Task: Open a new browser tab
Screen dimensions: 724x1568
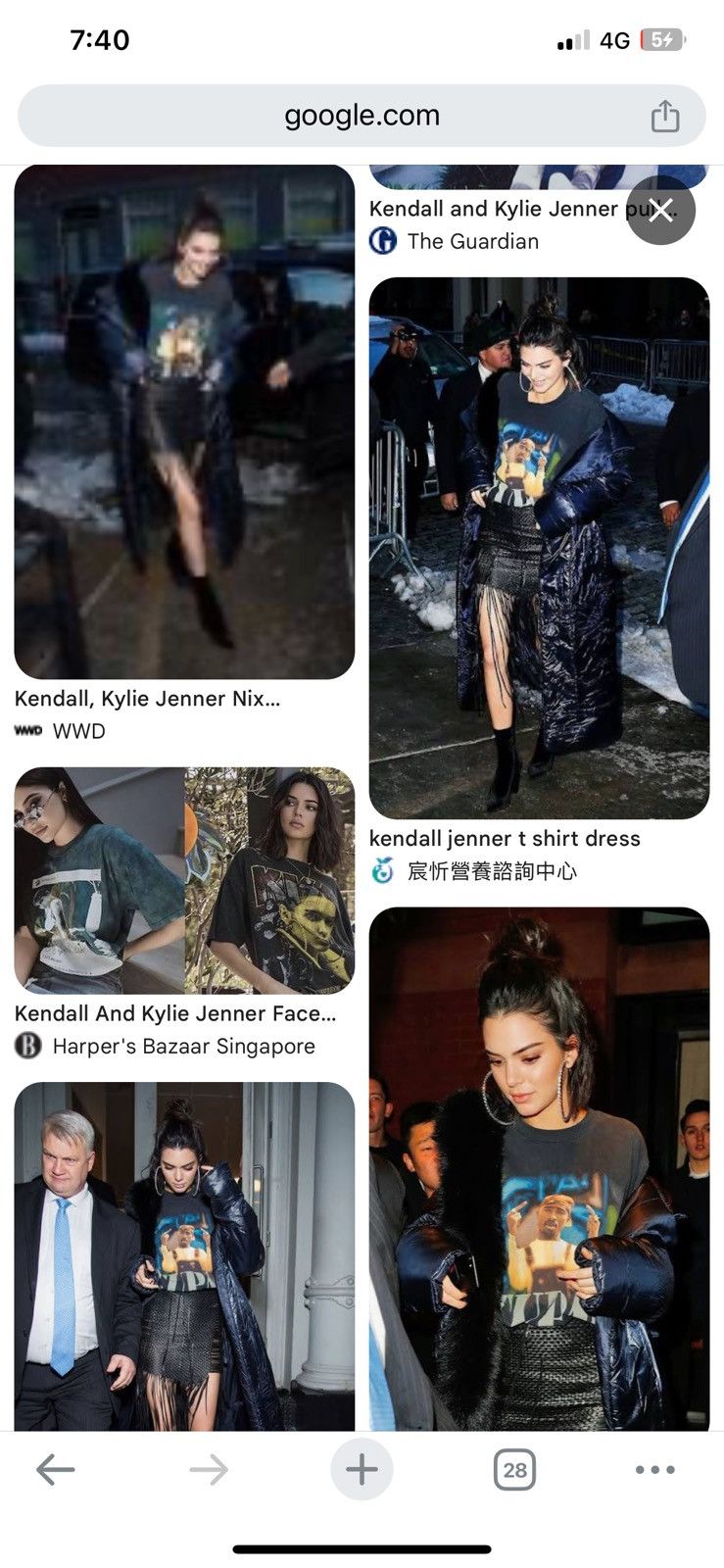Action: pyautogui.click(x=362, y=1469)
